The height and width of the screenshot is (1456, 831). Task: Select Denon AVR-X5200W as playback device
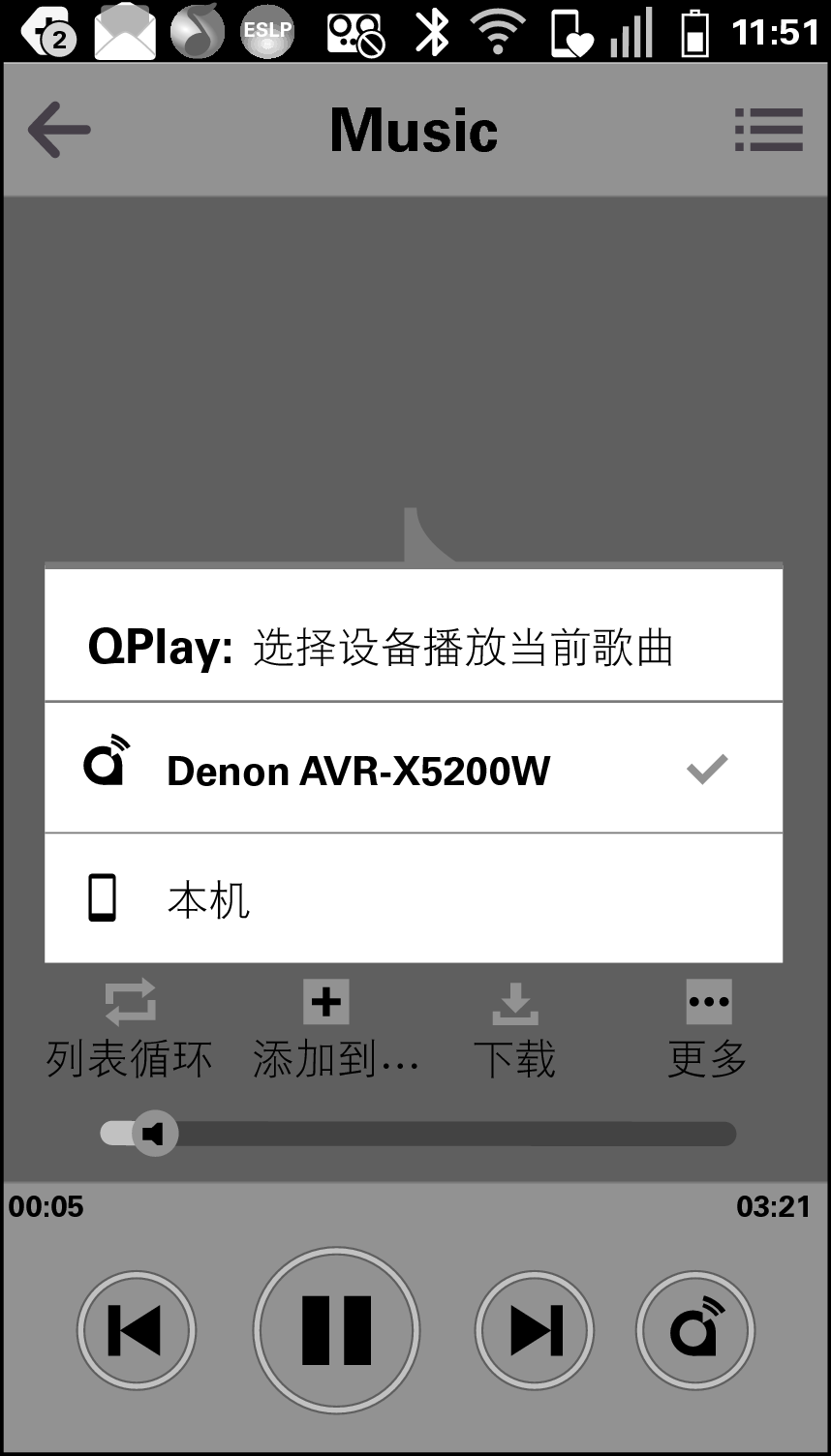[414, 770]
